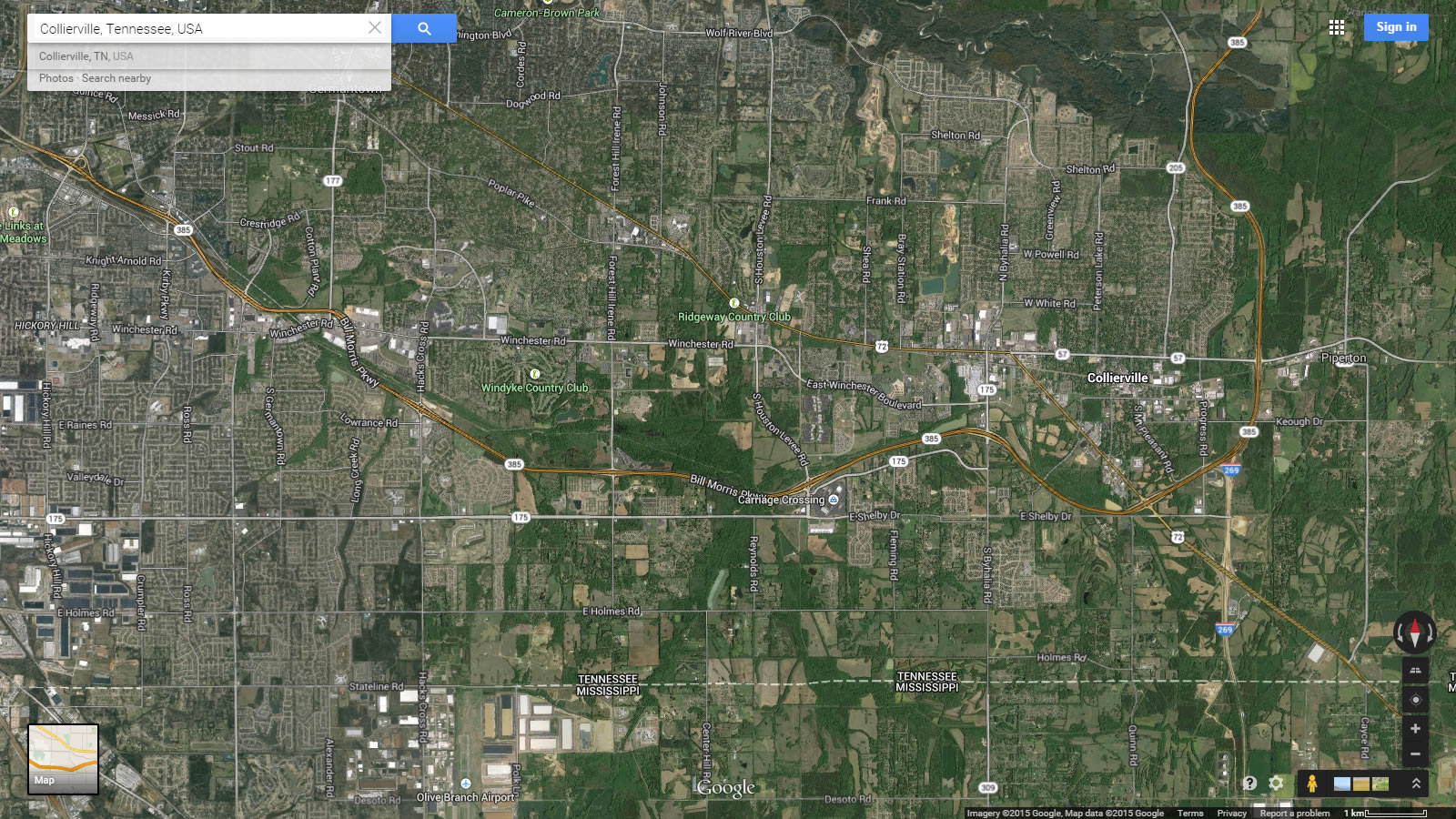Open the Privacy link
Screen dimensions: 1456x819
click(x=1231, y=814)
